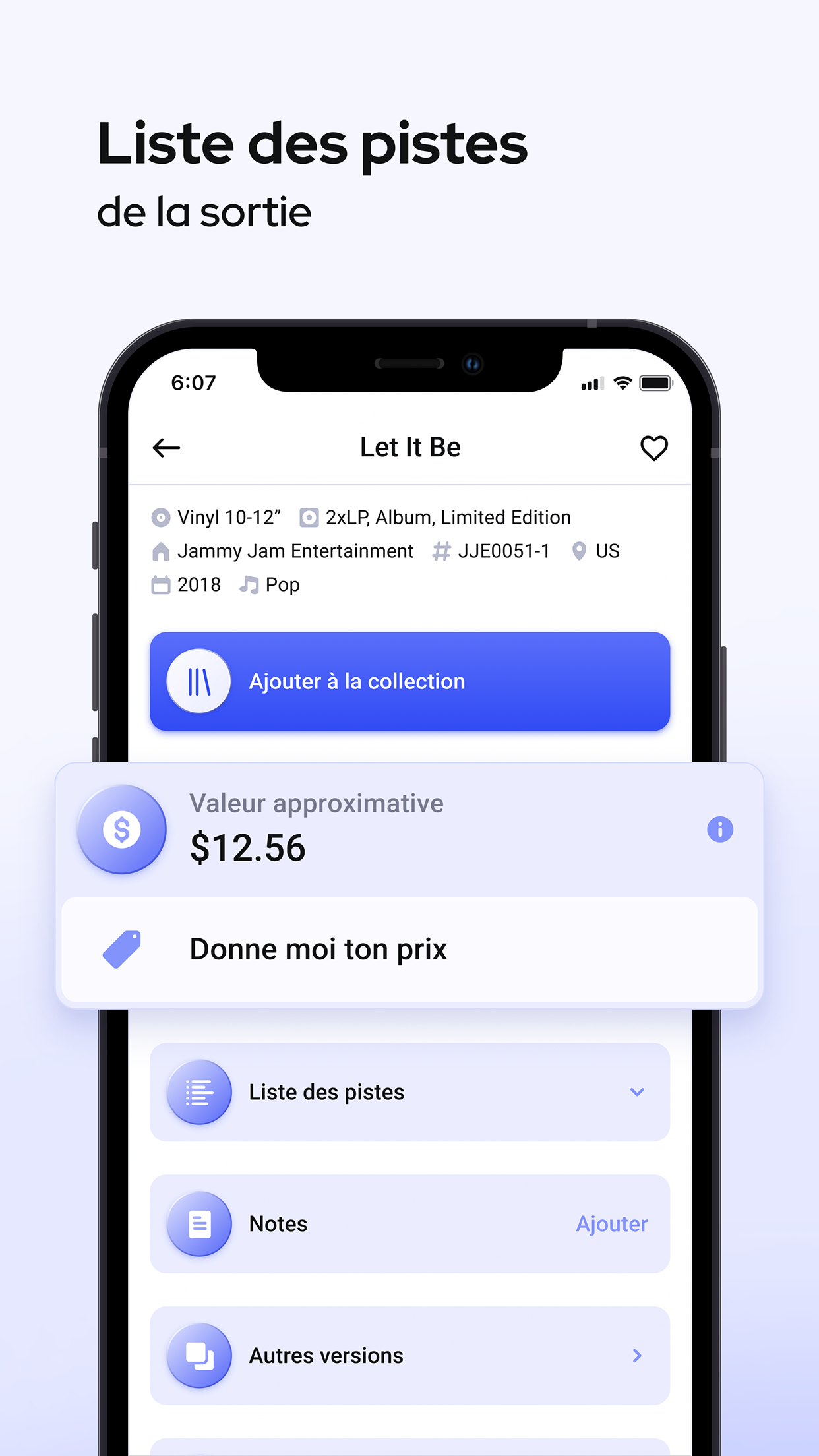Image resolution: width=819 pixels, height=1456 pixels.
Task: Tap the info icon near the approximate value
Action: (x=719, y=829)
